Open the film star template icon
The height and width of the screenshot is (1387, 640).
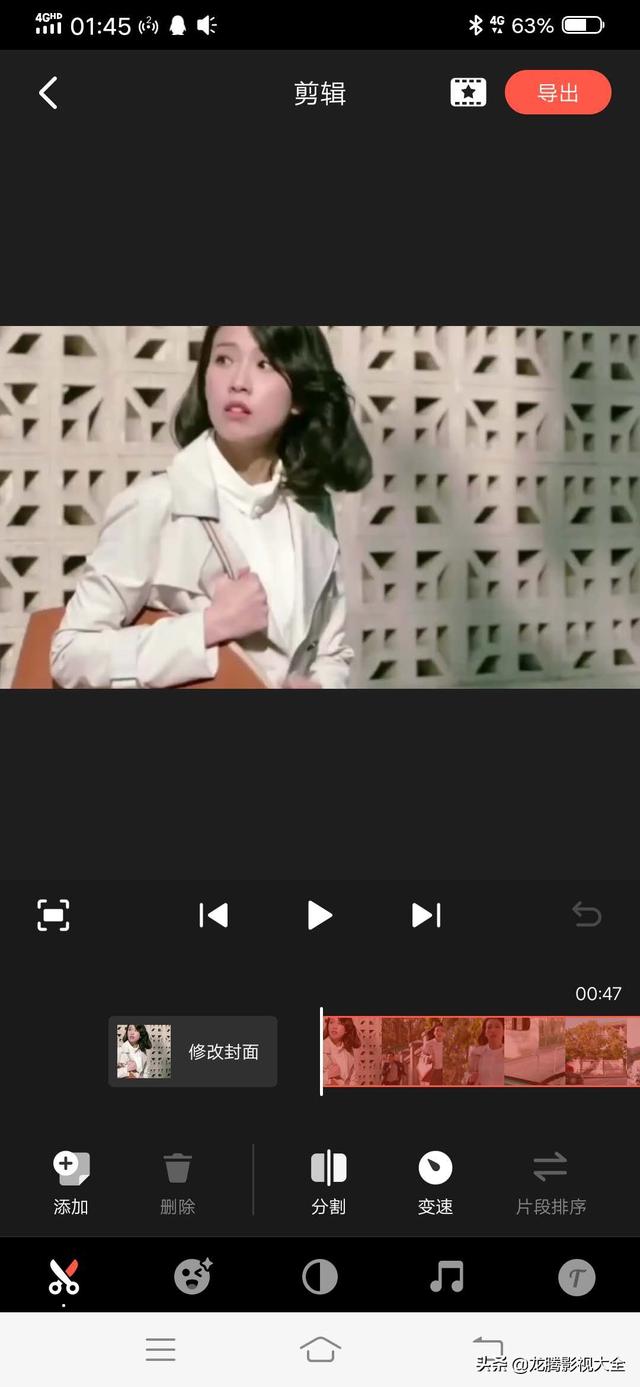pos(468,93)
